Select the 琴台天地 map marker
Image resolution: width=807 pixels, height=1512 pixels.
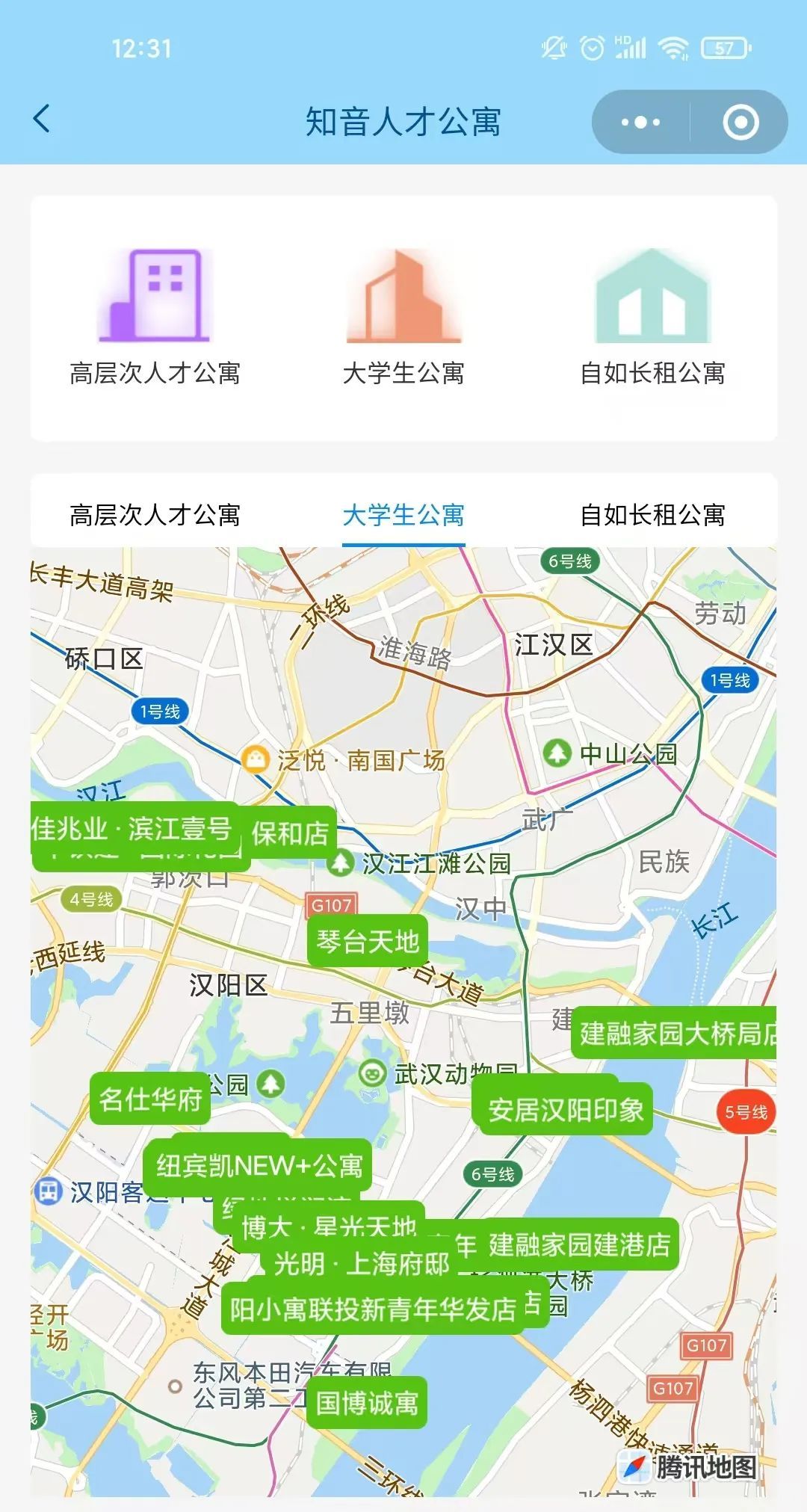click(x=368, y=941)
